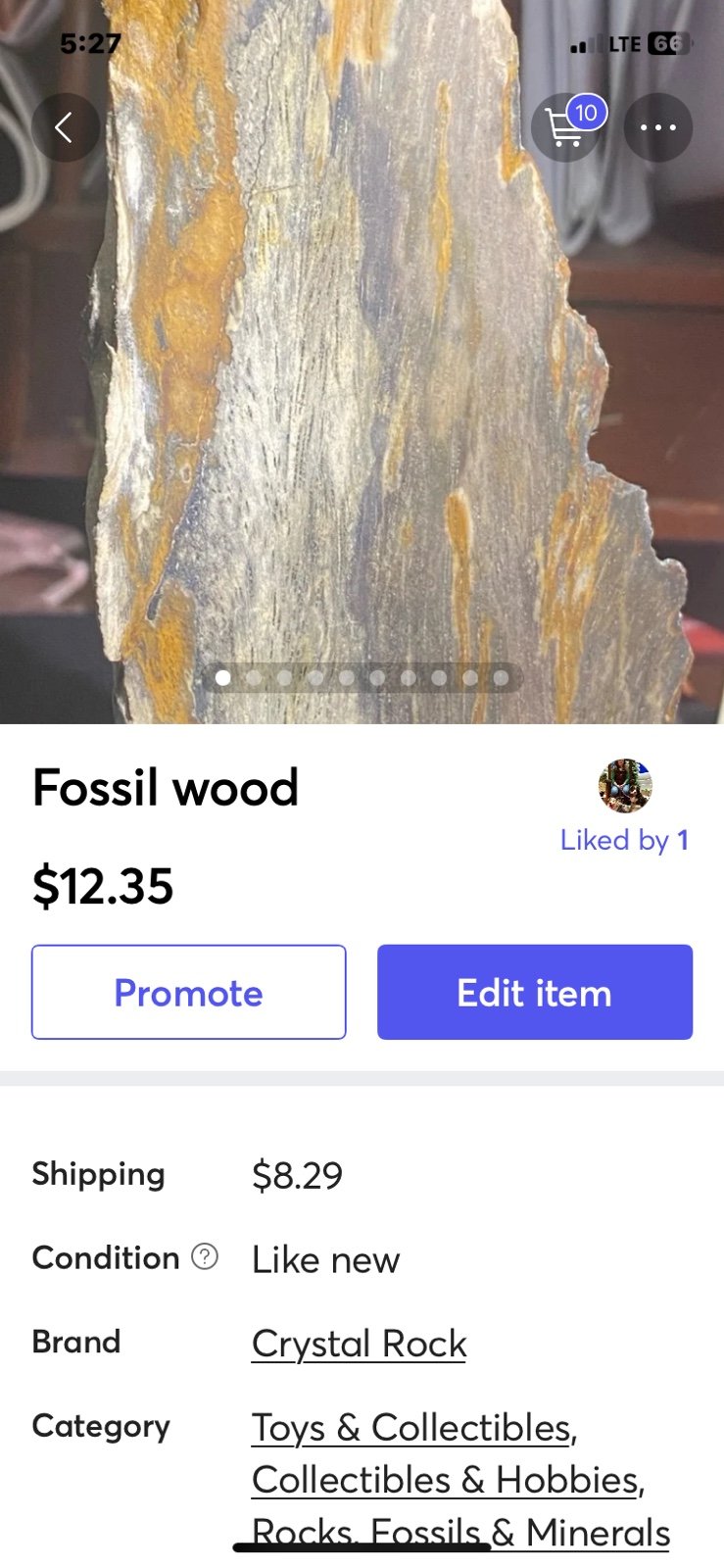Open the shopping cart with 10 items
Viewport: 724px width, 1568px height.
[567, 126]
